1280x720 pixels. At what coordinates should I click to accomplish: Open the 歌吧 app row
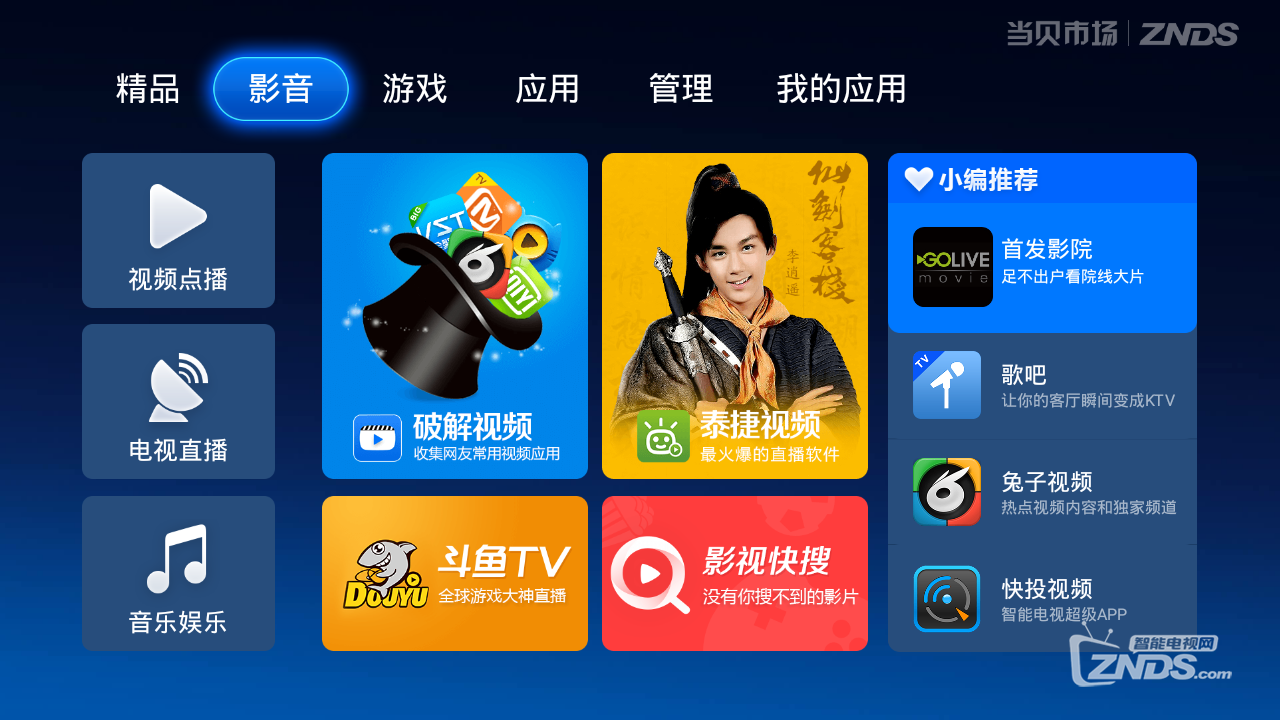(x=1042, y=386)
